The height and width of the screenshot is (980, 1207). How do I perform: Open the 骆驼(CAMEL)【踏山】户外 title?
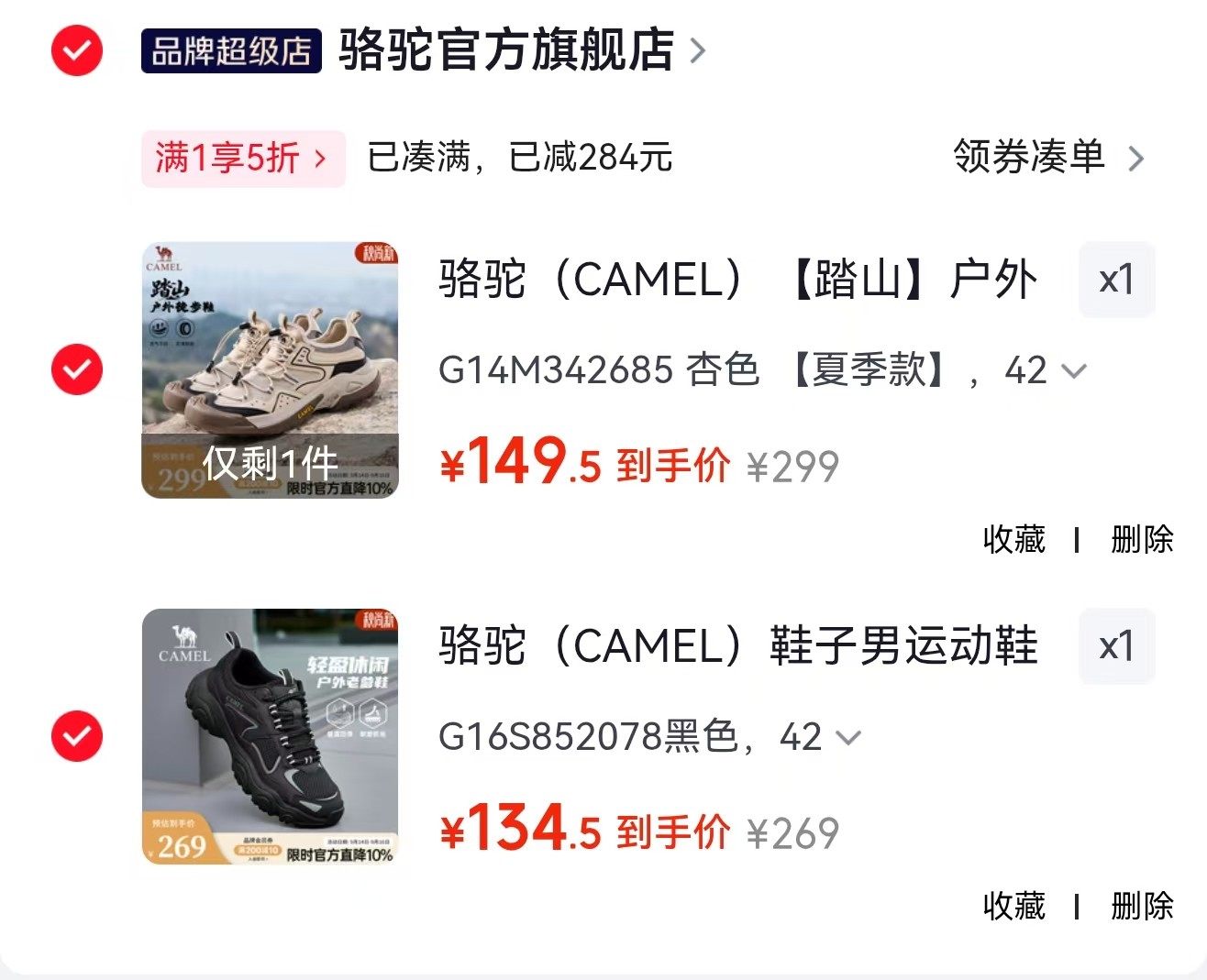[738, 280]
